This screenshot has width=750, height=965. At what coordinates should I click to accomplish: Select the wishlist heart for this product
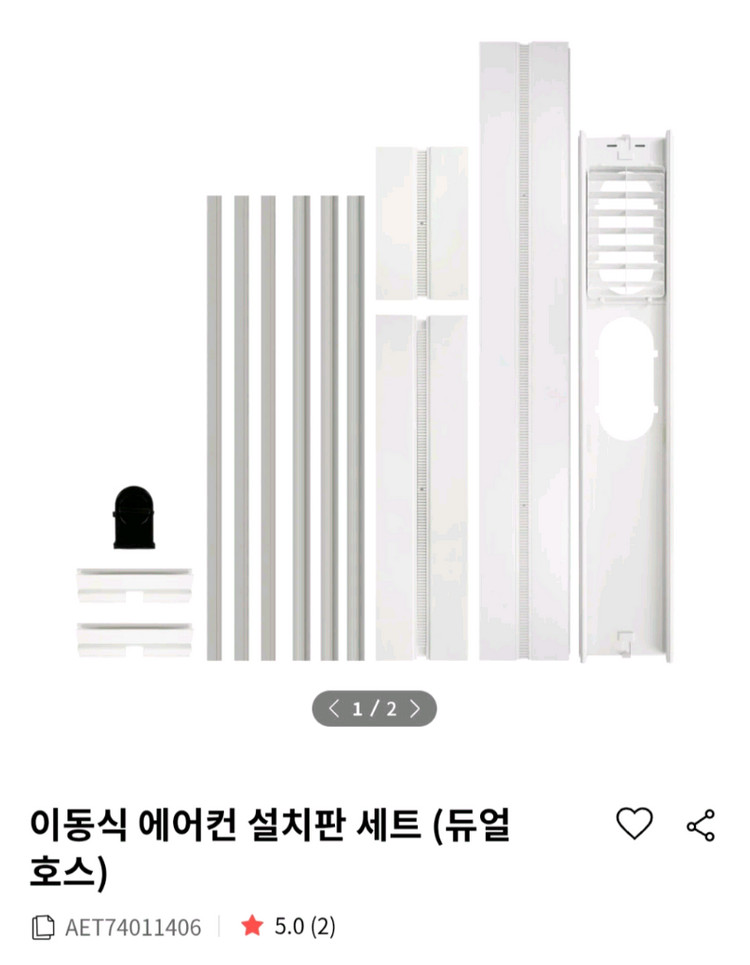click(632, 823)
